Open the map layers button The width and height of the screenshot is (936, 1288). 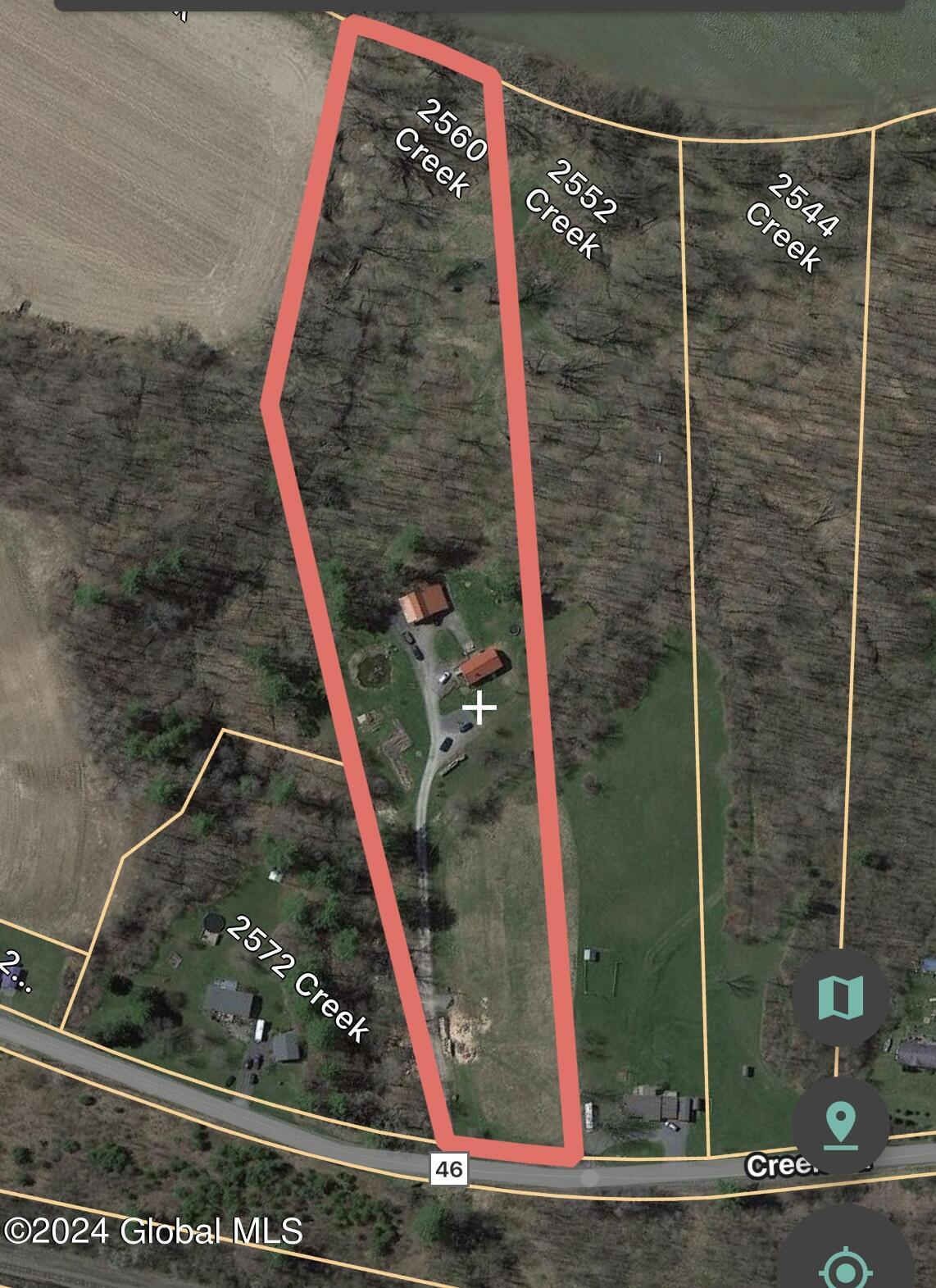coord(840,997)
